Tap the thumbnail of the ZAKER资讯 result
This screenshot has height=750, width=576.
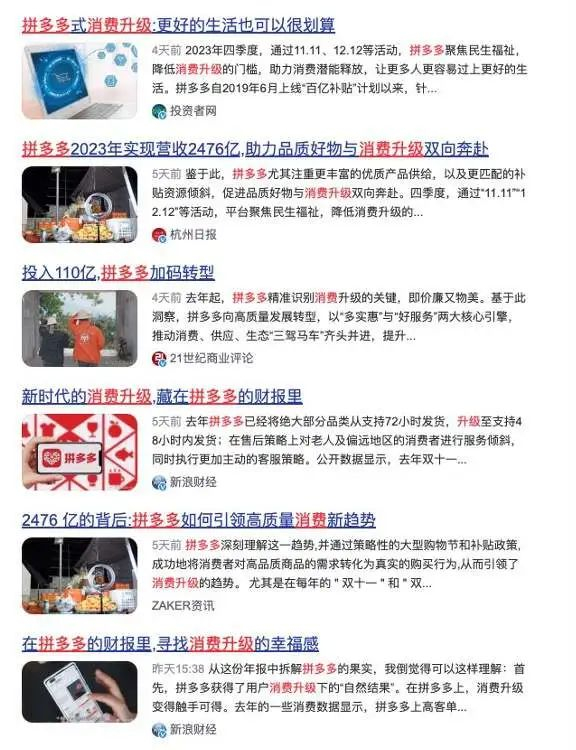coord(79,575)
